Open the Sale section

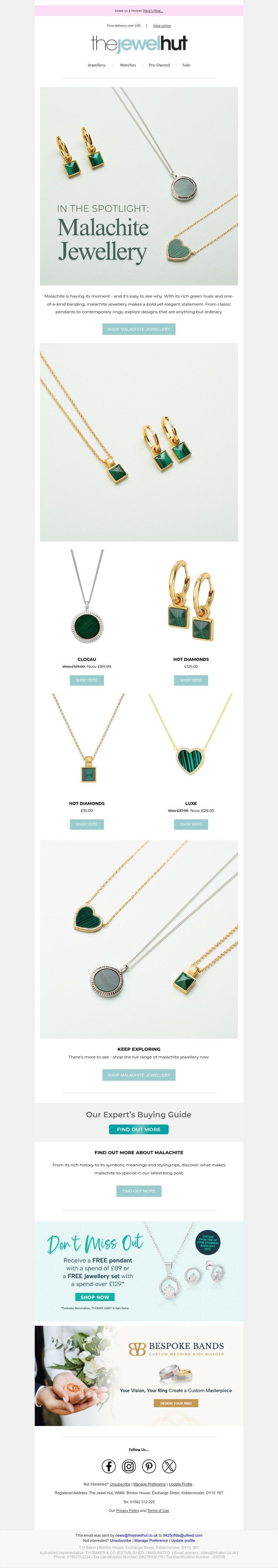(x=186, y=64)
